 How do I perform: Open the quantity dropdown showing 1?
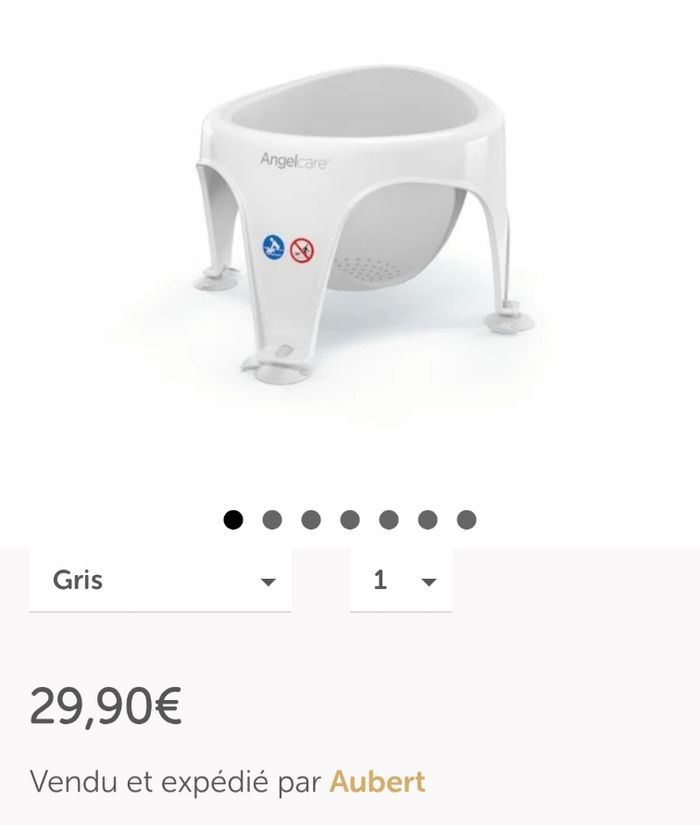pyautogui.click(x=401, y=580)
